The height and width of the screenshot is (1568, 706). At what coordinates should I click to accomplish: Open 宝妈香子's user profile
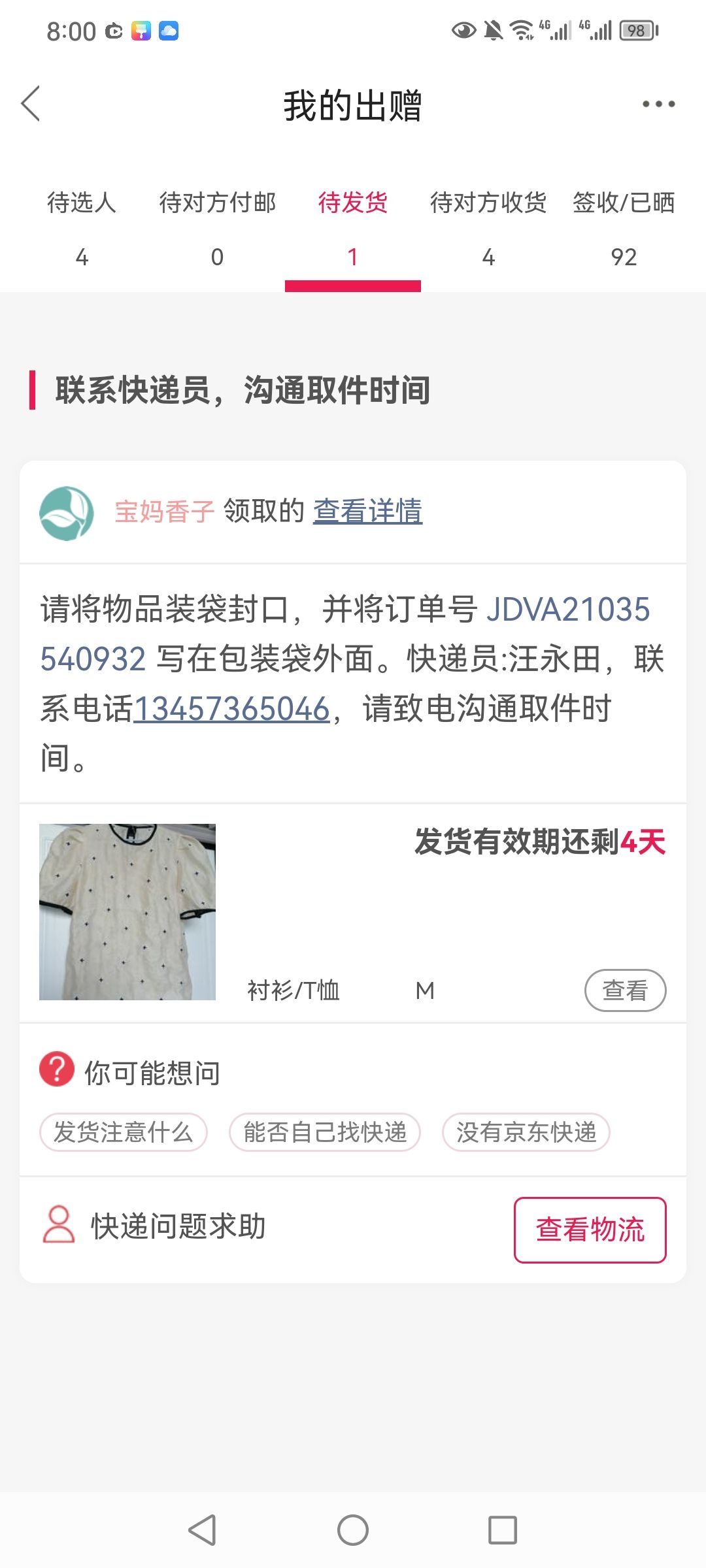click(164, 511)
